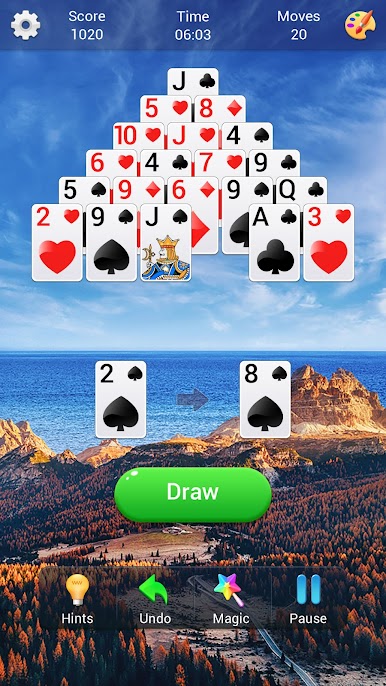The height and width of the screenshot is (686, 386).
Task: Pause the game
Action: coord(308,599)
